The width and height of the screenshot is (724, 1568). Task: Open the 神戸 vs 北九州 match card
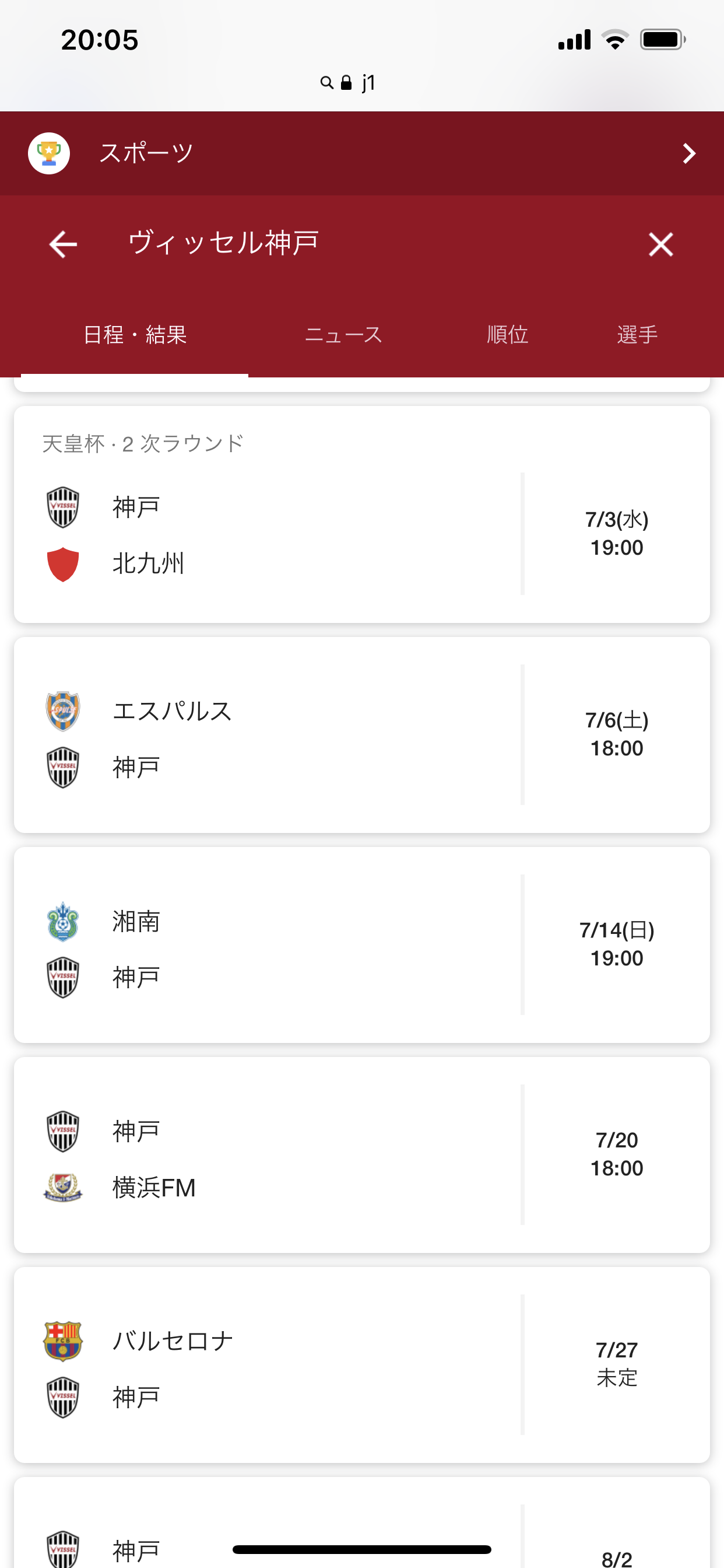361,514
